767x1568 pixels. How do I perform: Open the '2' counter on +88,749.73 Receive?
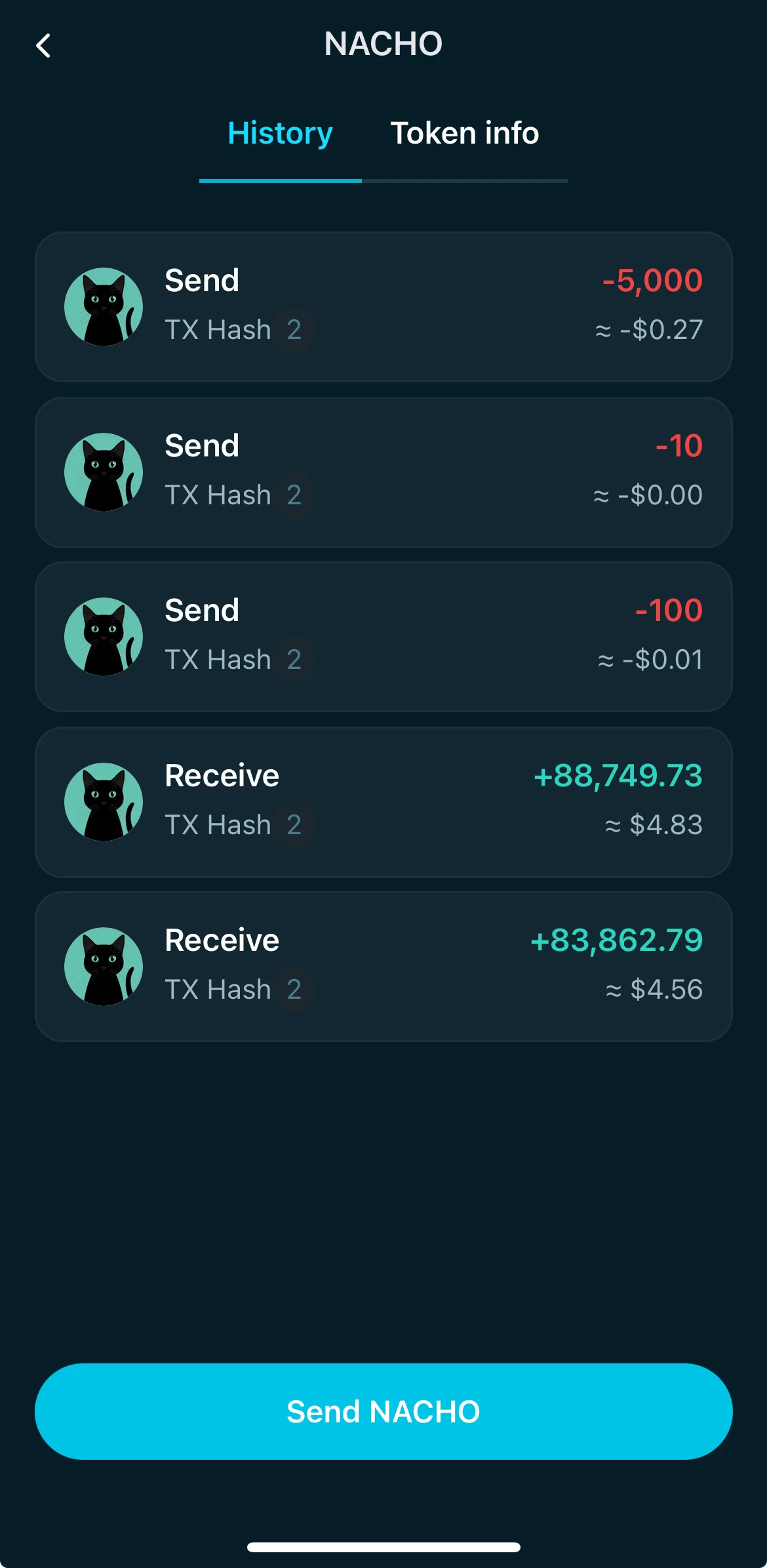click(x=293, y=825)
